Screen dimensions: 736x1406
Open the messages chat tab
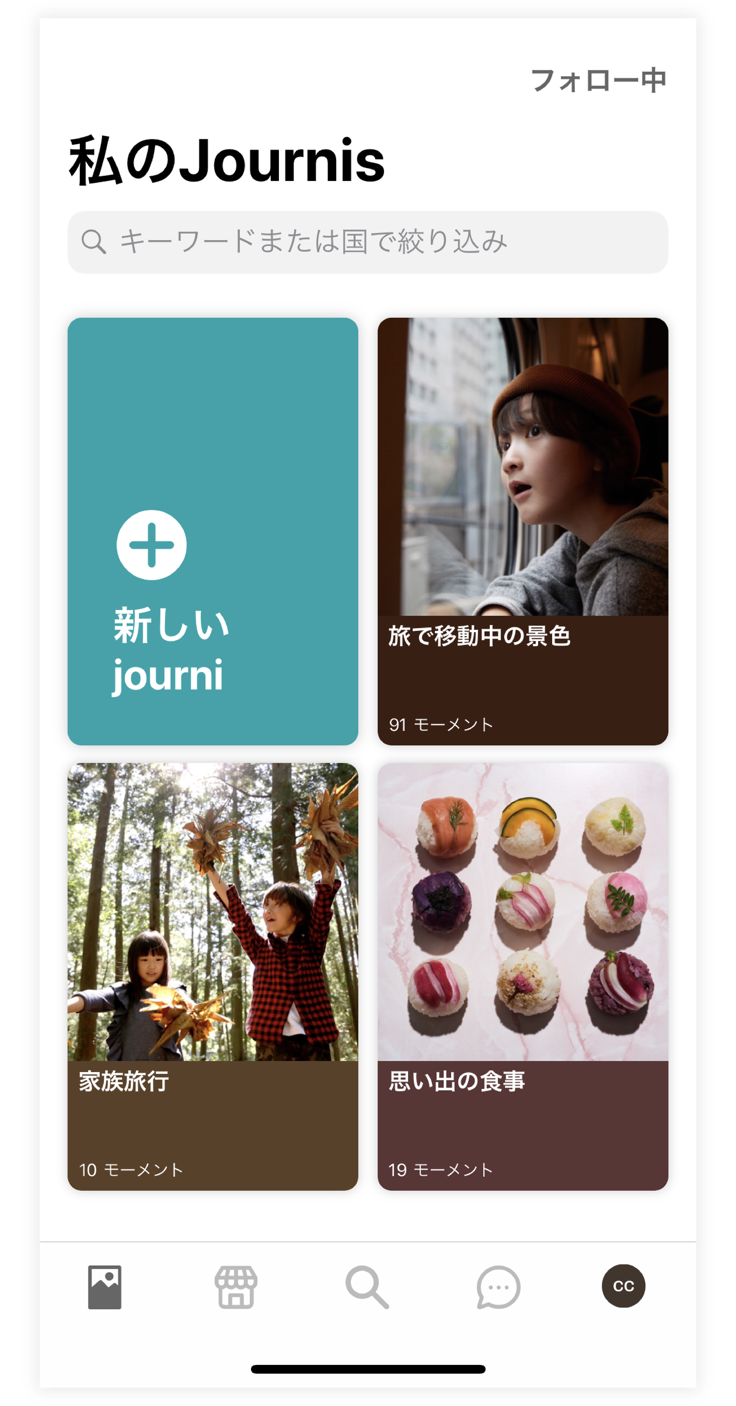coord(498,1286)
